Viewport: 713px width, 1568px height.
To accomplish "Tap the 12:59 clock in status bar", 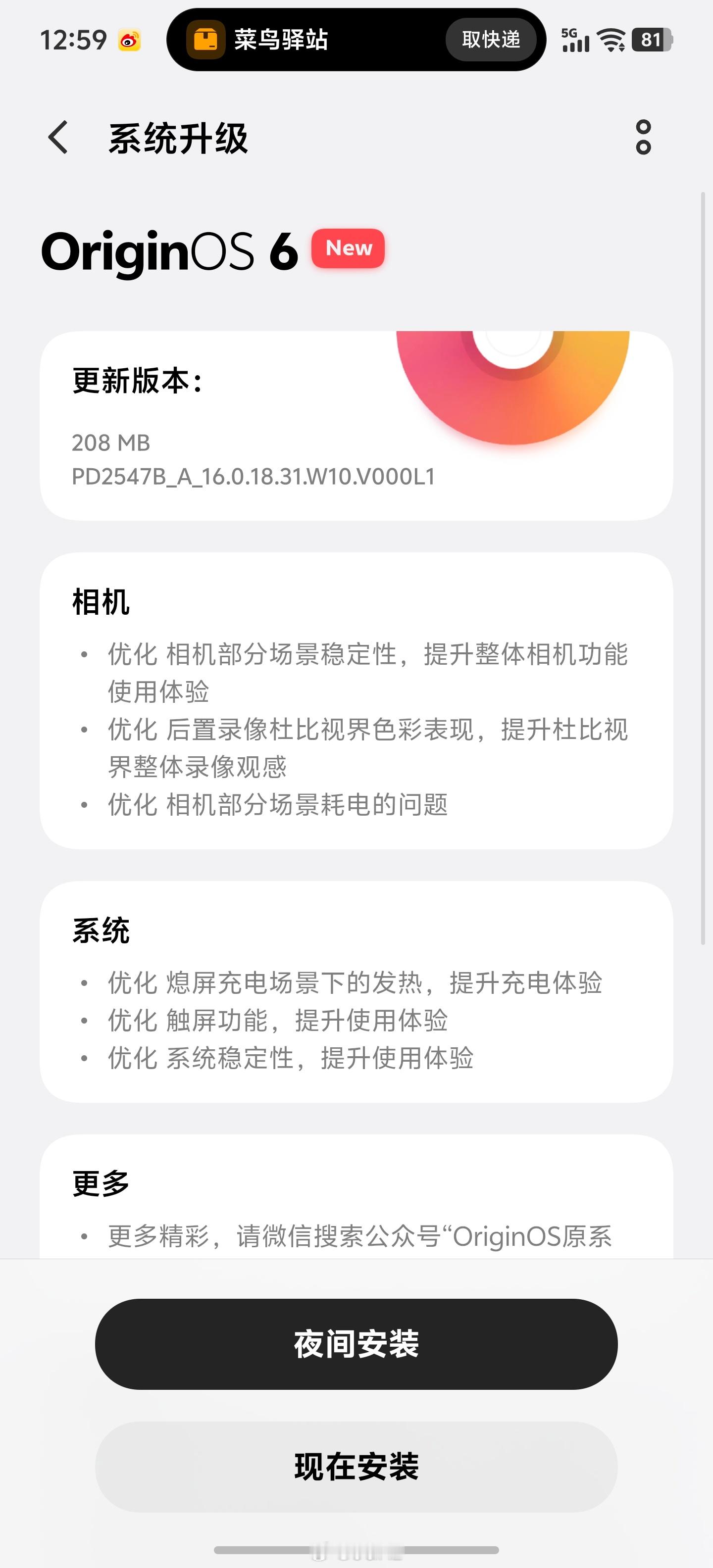I will (73, 39).
